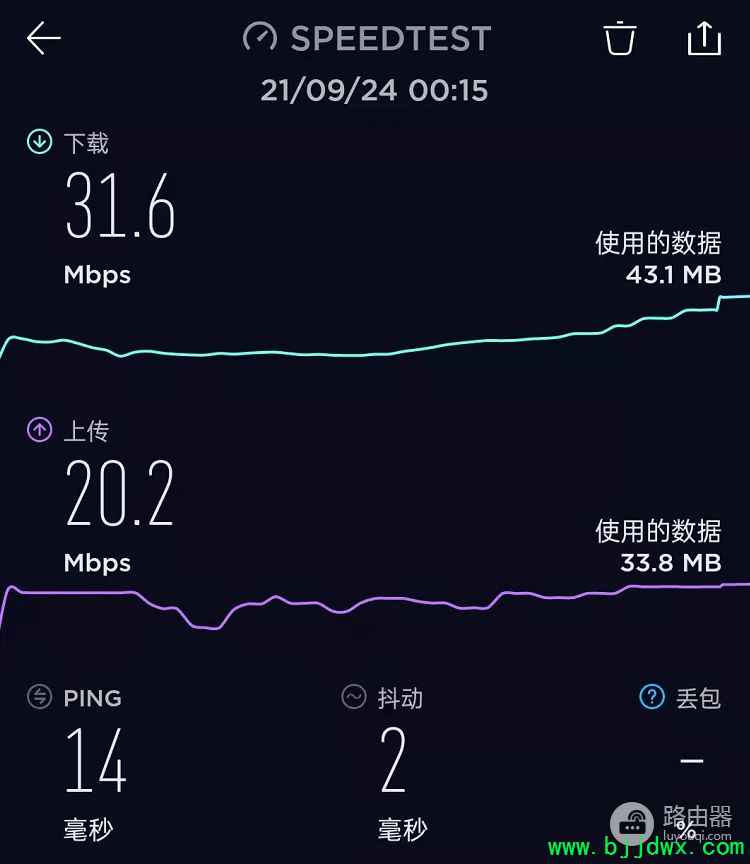Click the PING lightning icon
The image size is (750, 864).
[37, 697]
